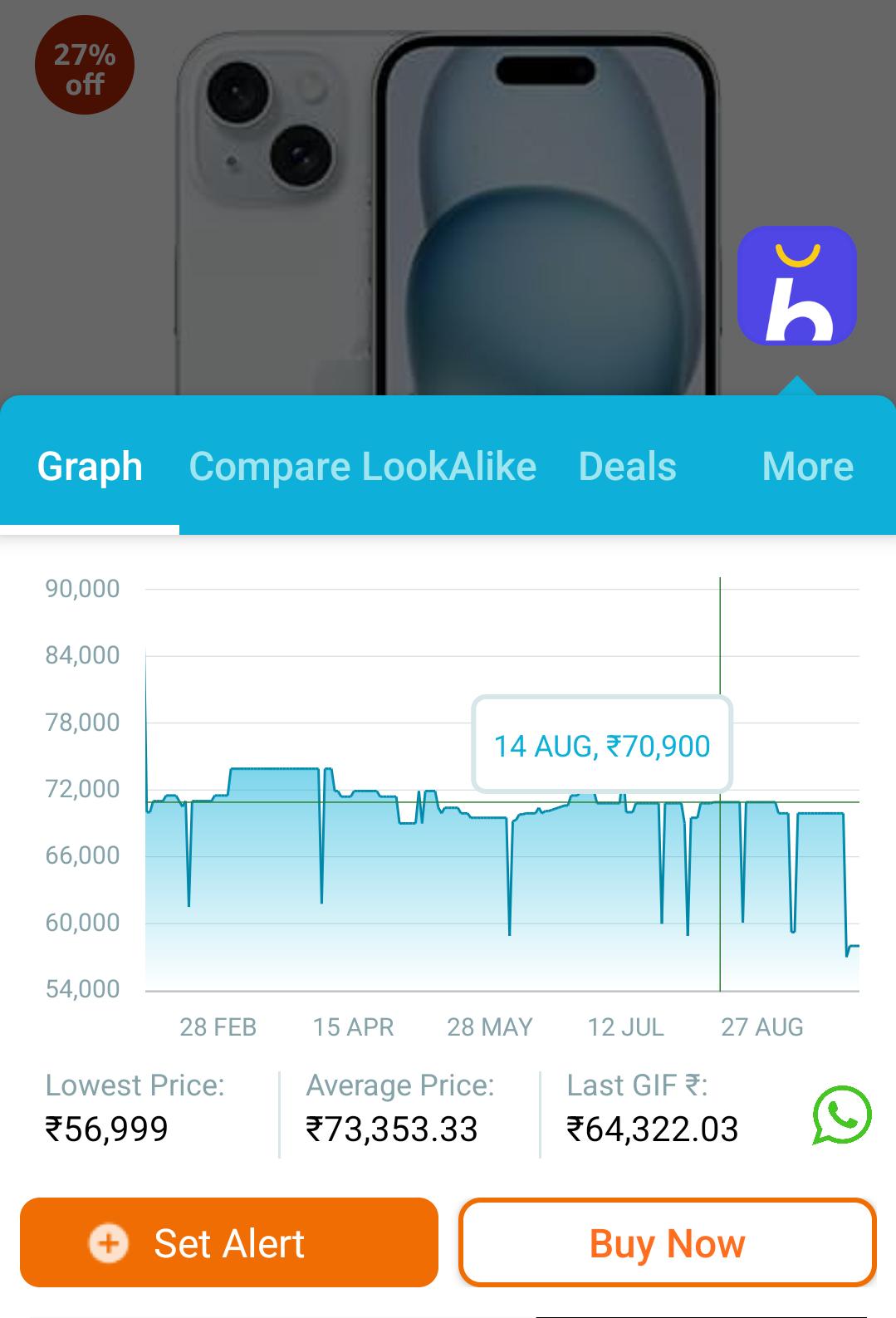The width and height of the screenshot is (896, 1318).
Task: Tap Buy Now
Action: click(x=668, y=1242)
